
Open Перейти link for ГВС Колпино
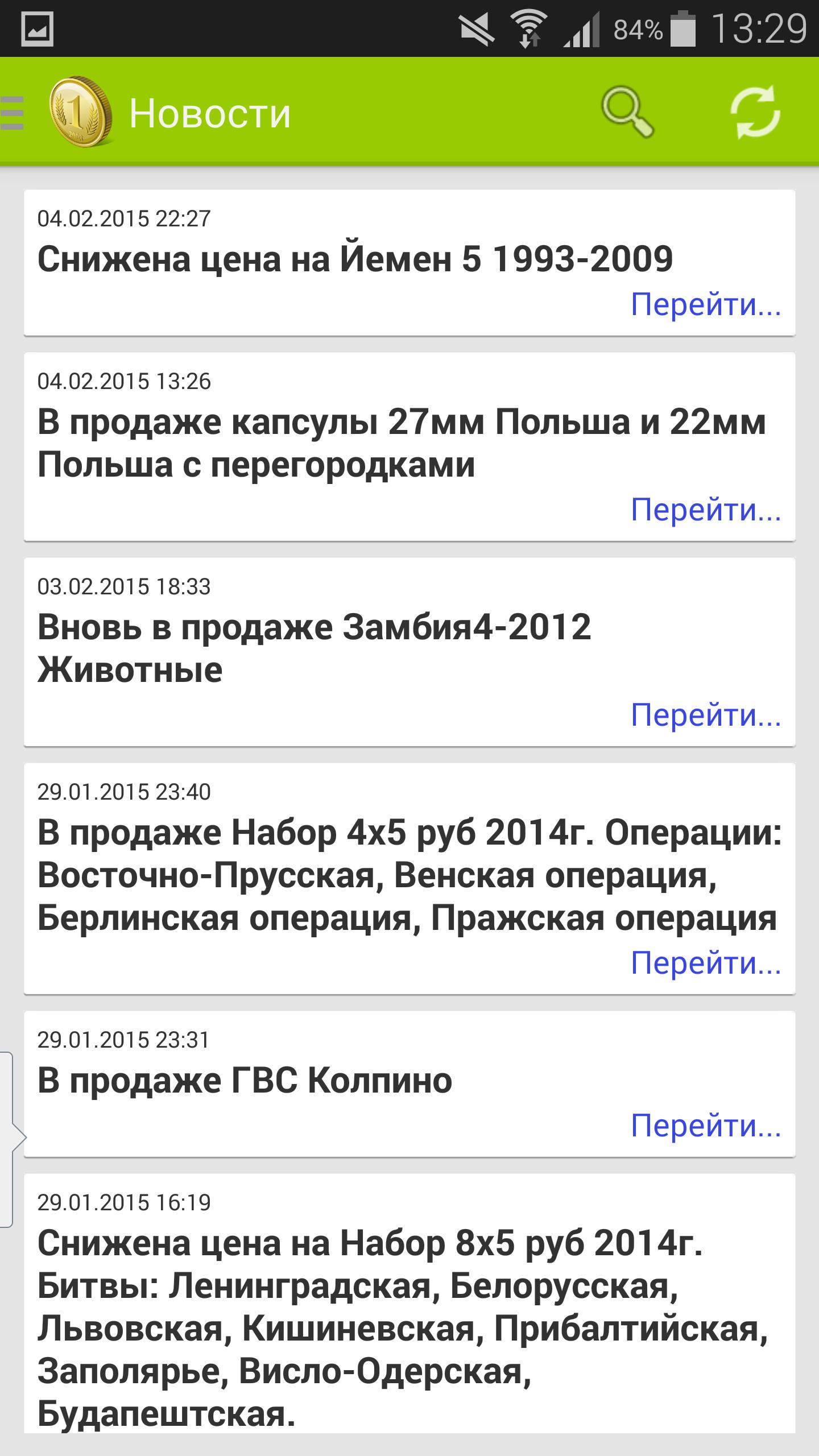click(705, 1123)
